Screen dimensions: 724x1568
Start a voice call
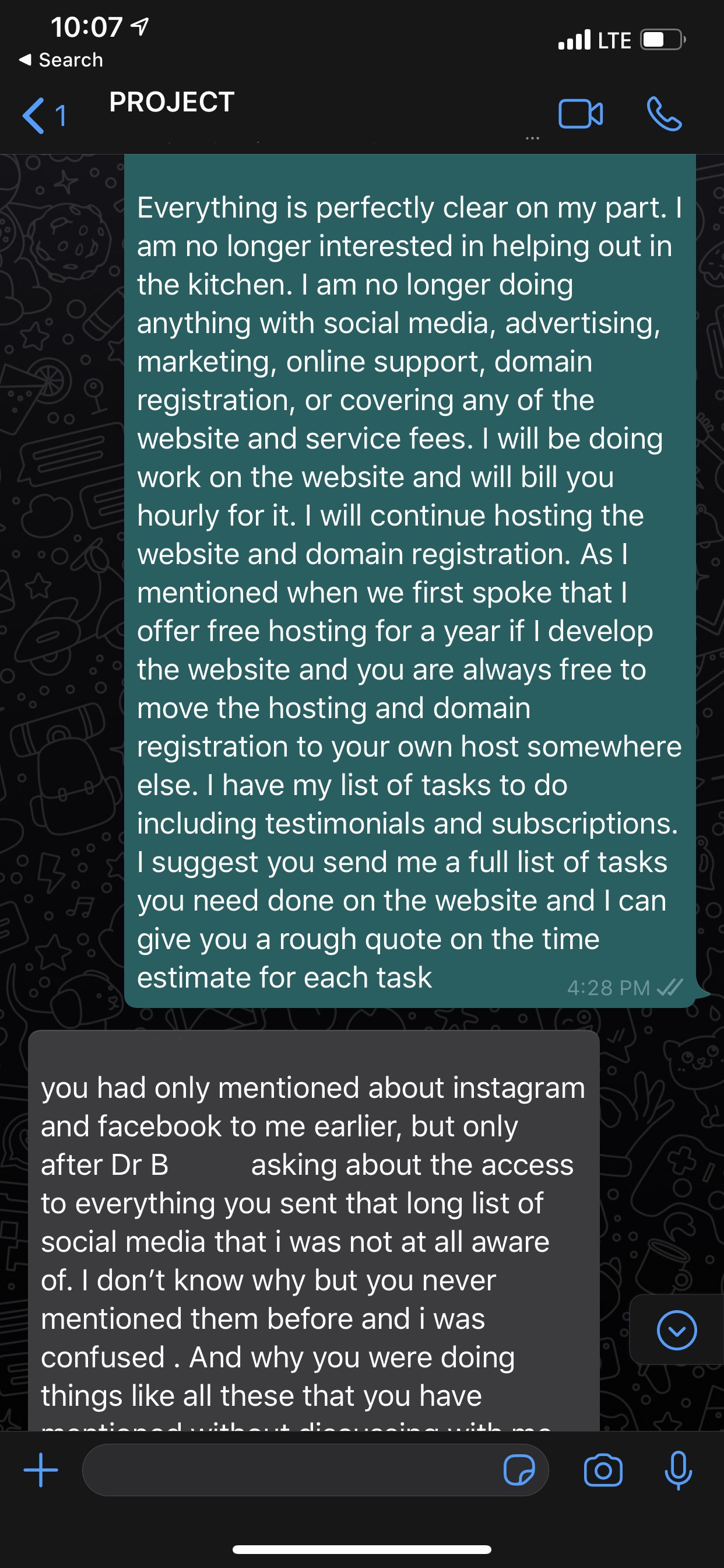pos(664,114)
